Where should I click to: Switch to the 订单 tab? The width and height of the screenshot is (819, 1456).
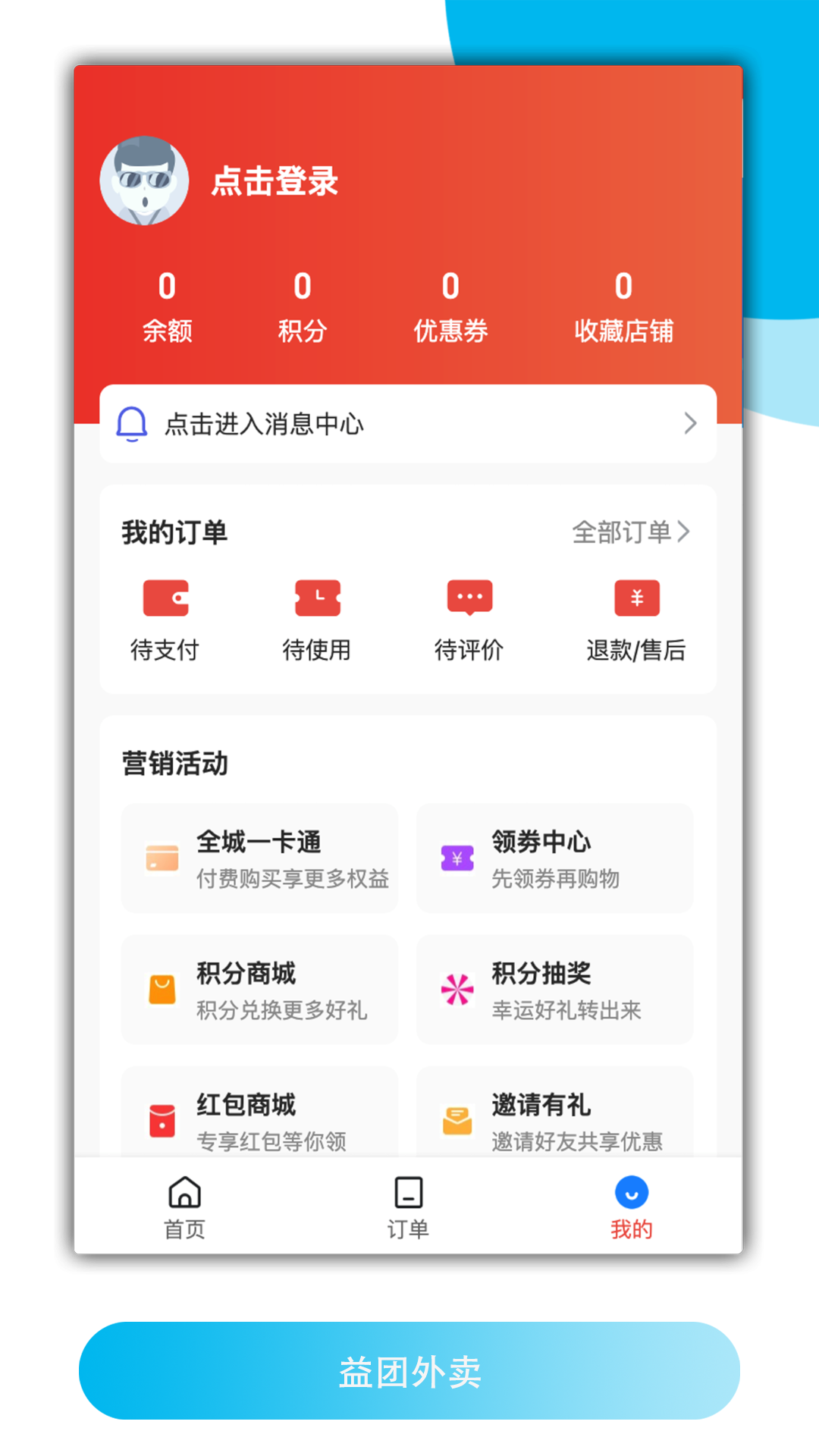tap(408, 1206)
